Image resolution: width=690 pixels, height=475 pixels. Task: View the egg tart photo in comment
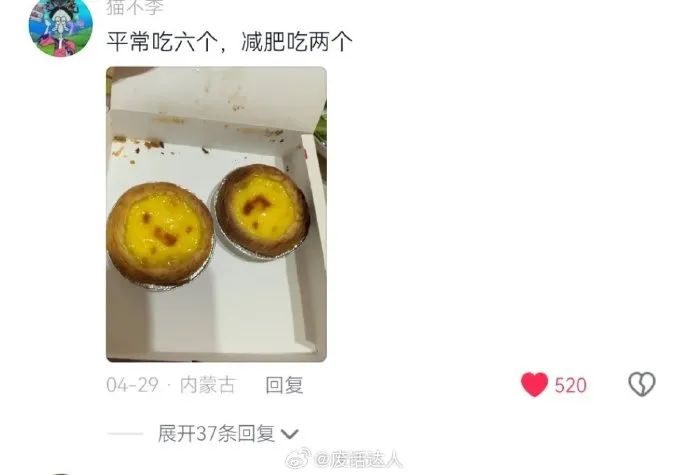click(216, 214)
